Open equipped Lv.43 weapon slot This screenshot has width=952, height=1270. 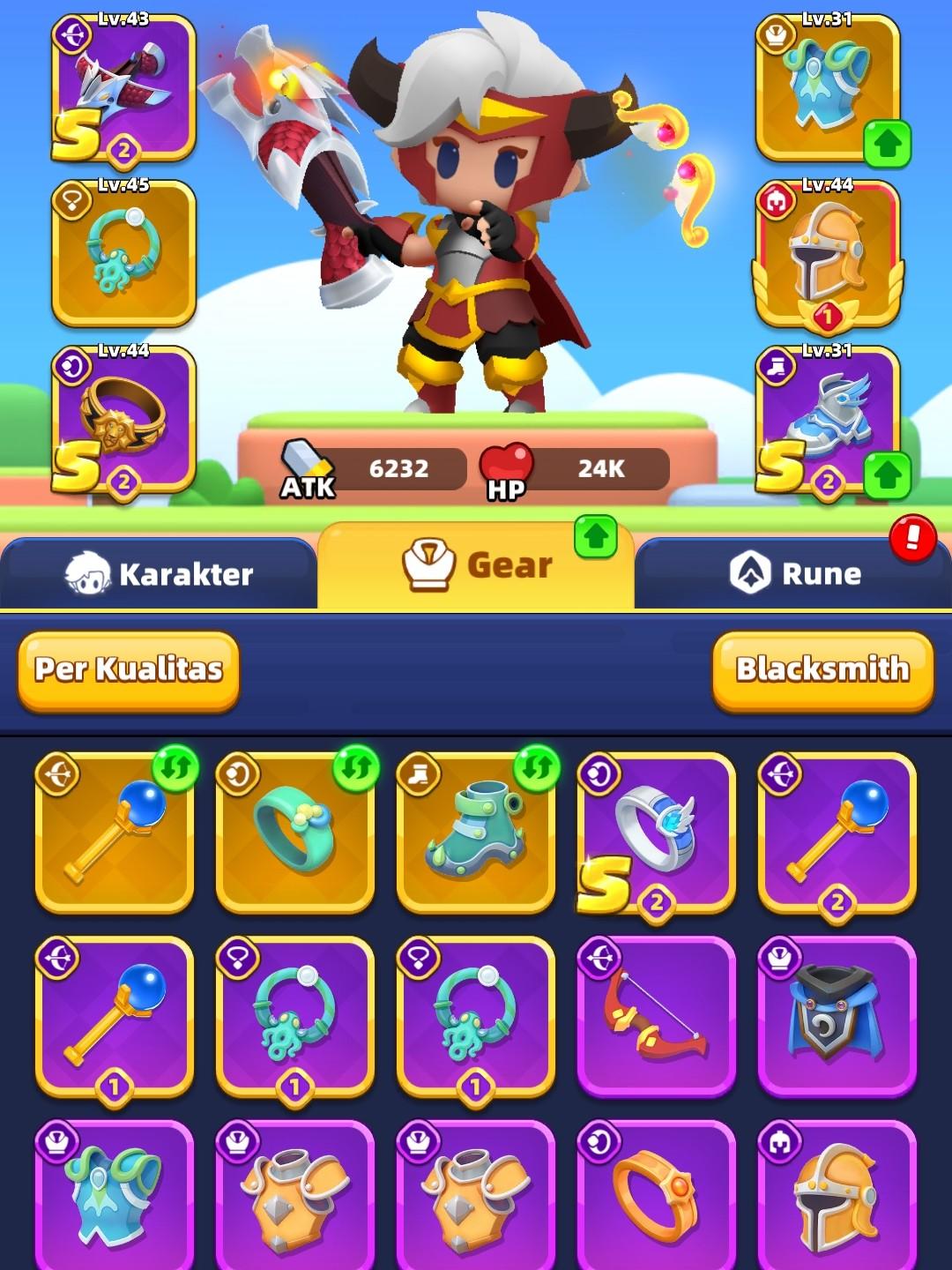124,88
